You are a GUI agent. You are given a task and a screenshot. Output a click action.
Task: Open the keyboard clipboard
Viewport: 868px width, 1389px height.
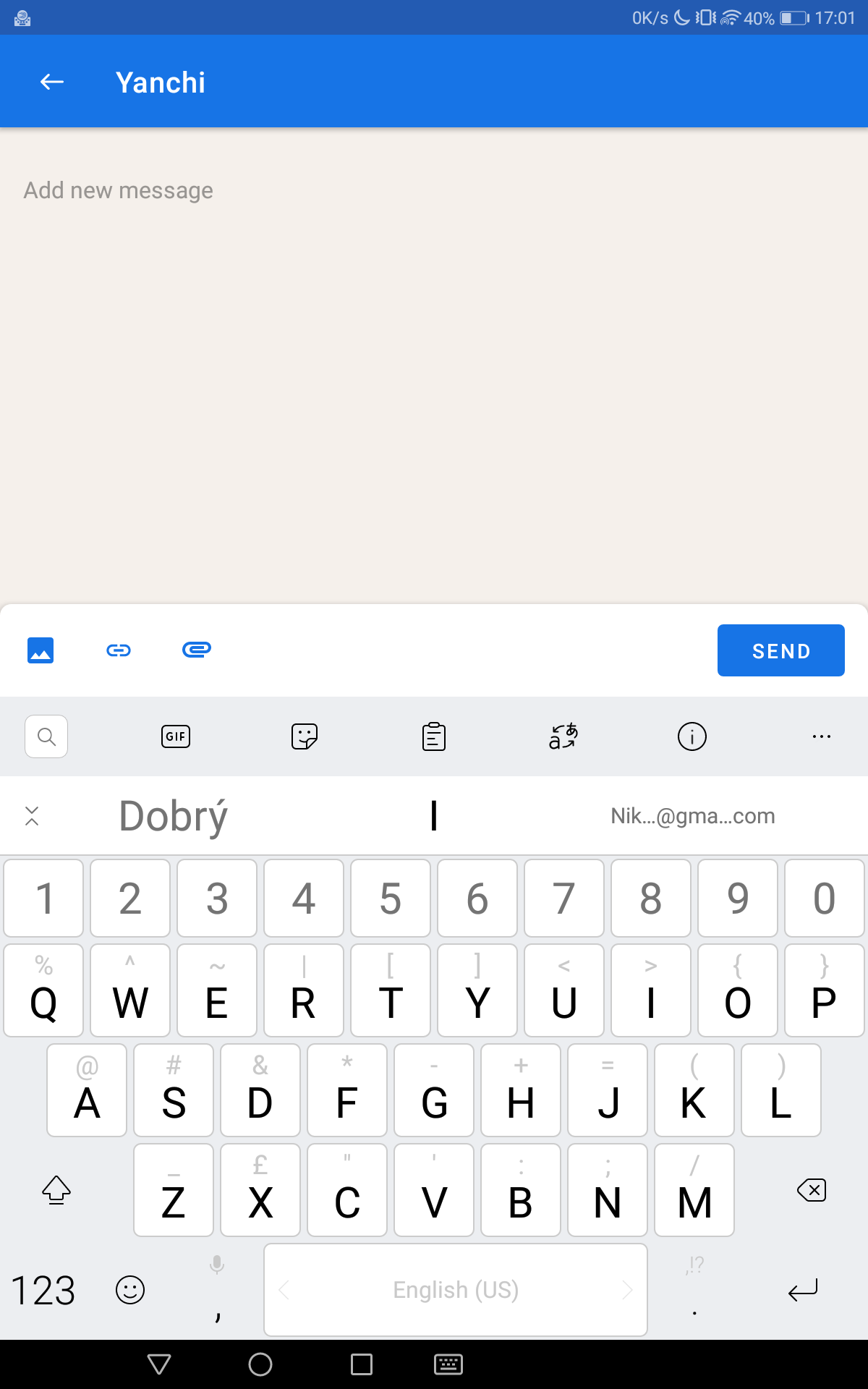click(434, 736)
